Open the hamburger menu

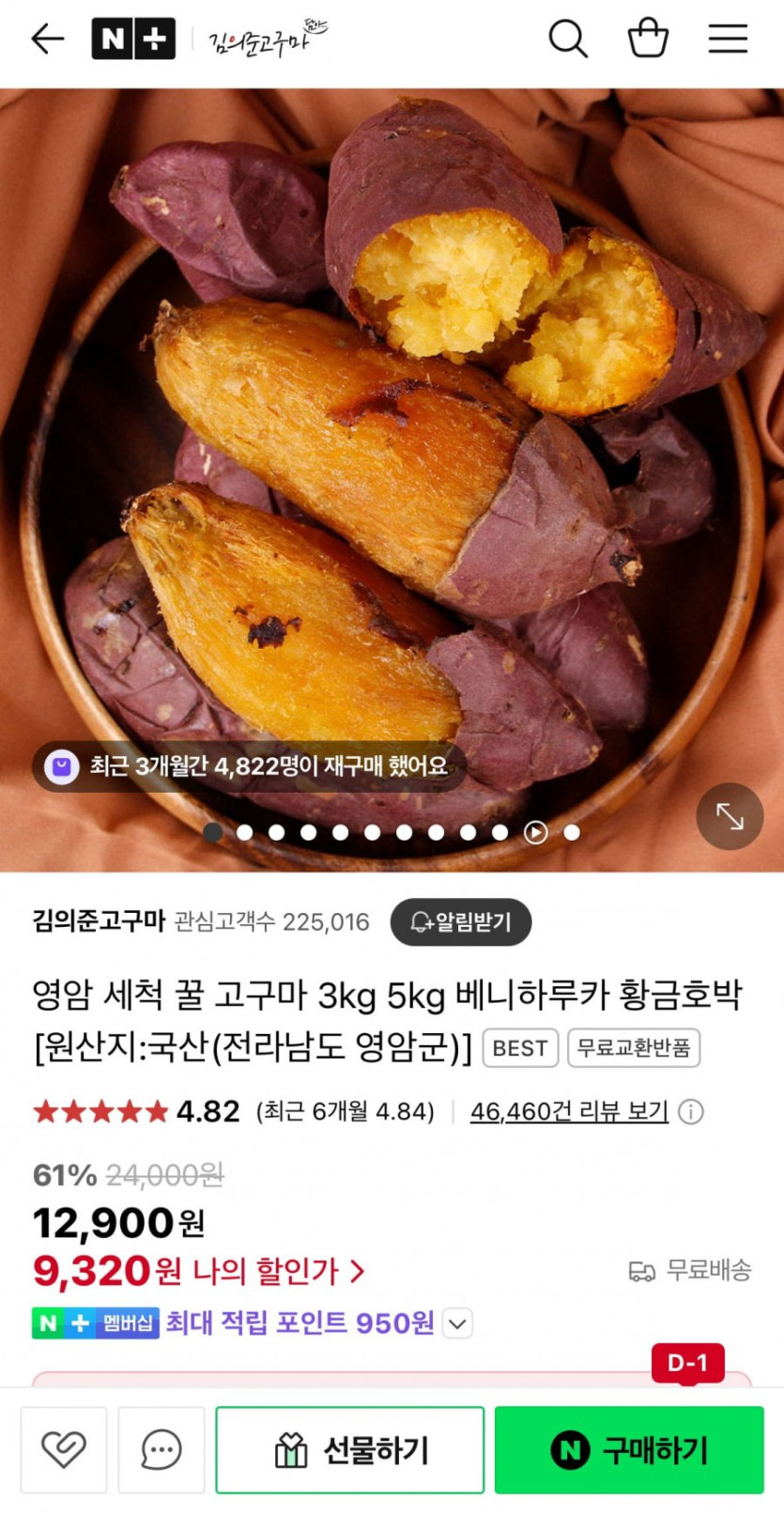tap(727, 39)
